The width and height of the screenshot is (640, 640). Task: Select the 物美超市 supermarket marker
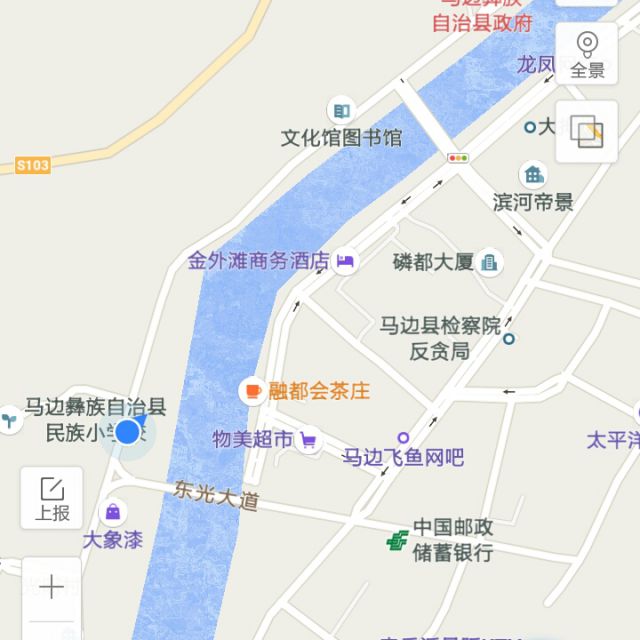click(x=309, y=440)
